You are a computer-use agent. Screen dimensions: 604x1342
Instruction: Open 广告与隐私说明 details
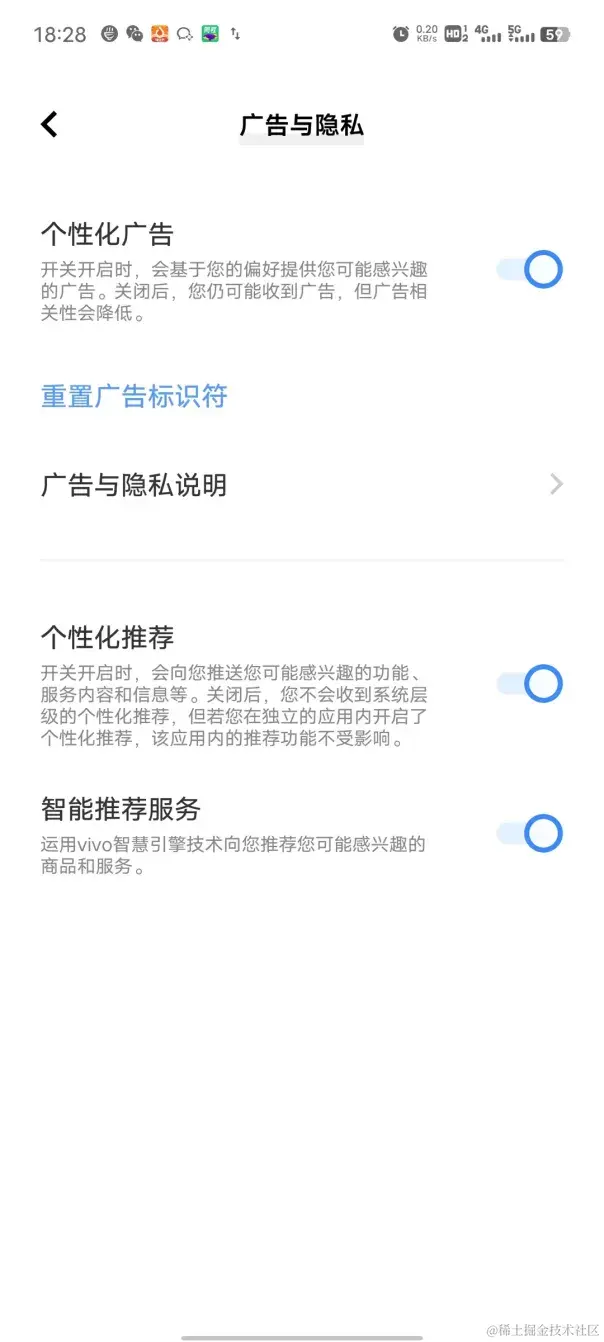click(x=300, y=485)
